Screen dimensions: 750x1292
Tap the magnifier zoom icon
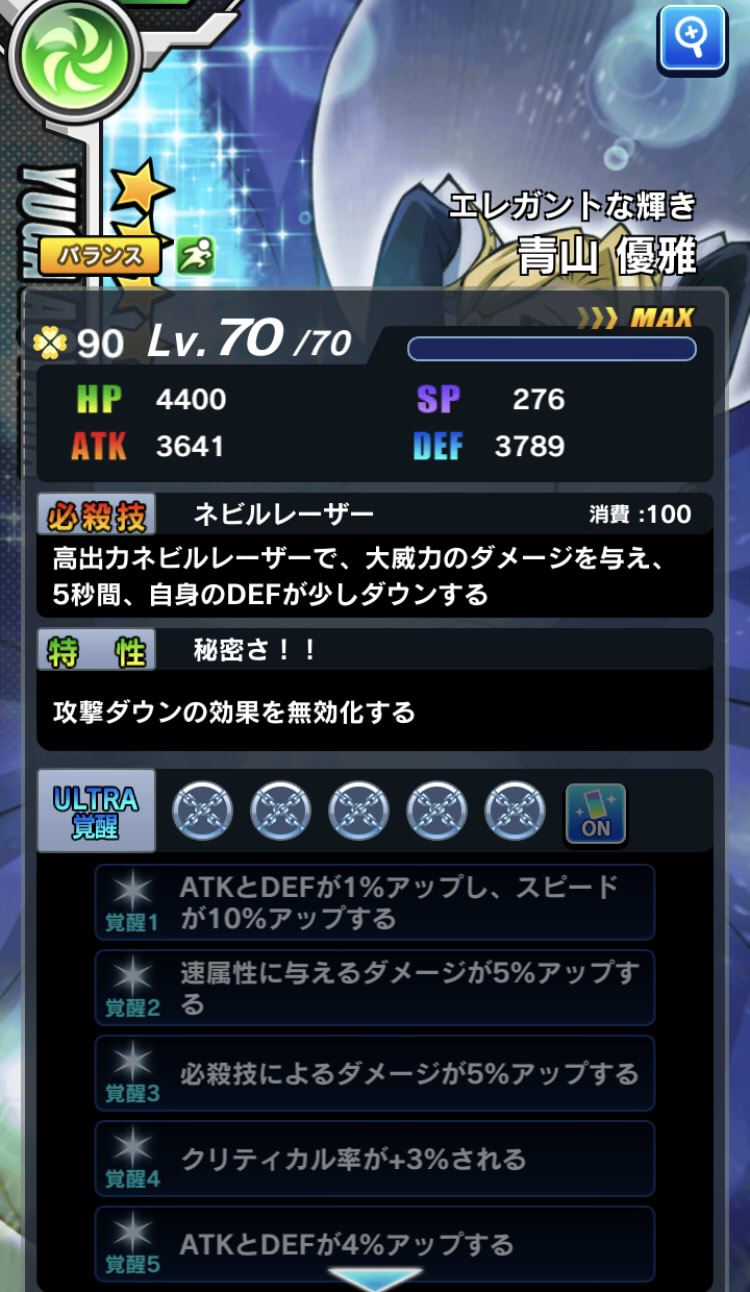[x=692, y=38]
